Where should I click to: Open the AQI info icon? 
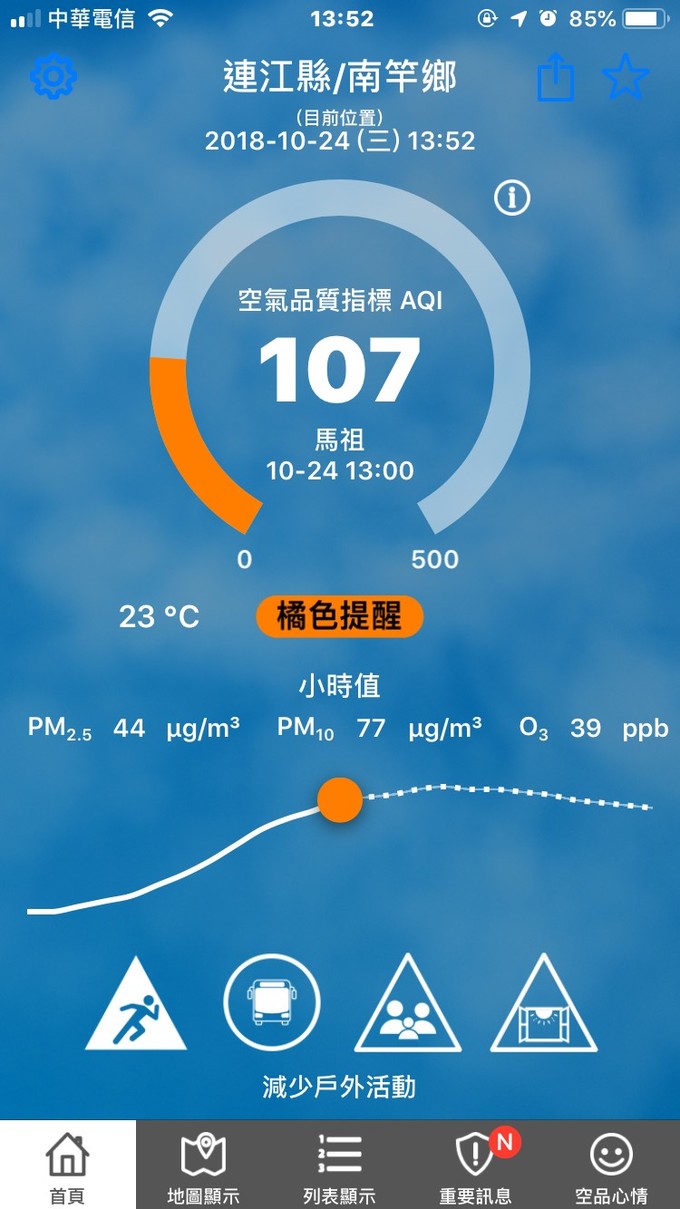[x=512, y=198]
